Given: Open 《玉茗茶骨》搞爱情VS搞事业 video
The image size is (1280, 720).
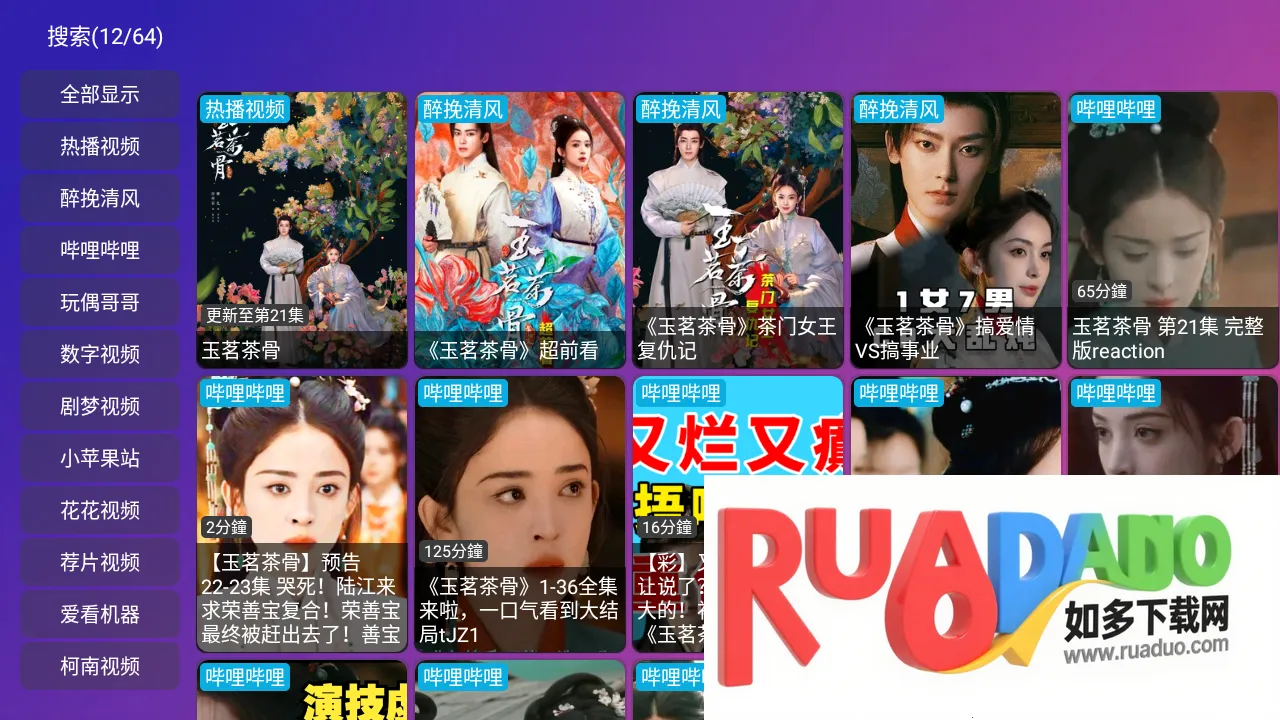Looking at the screenshot, I should coord(956,230).
